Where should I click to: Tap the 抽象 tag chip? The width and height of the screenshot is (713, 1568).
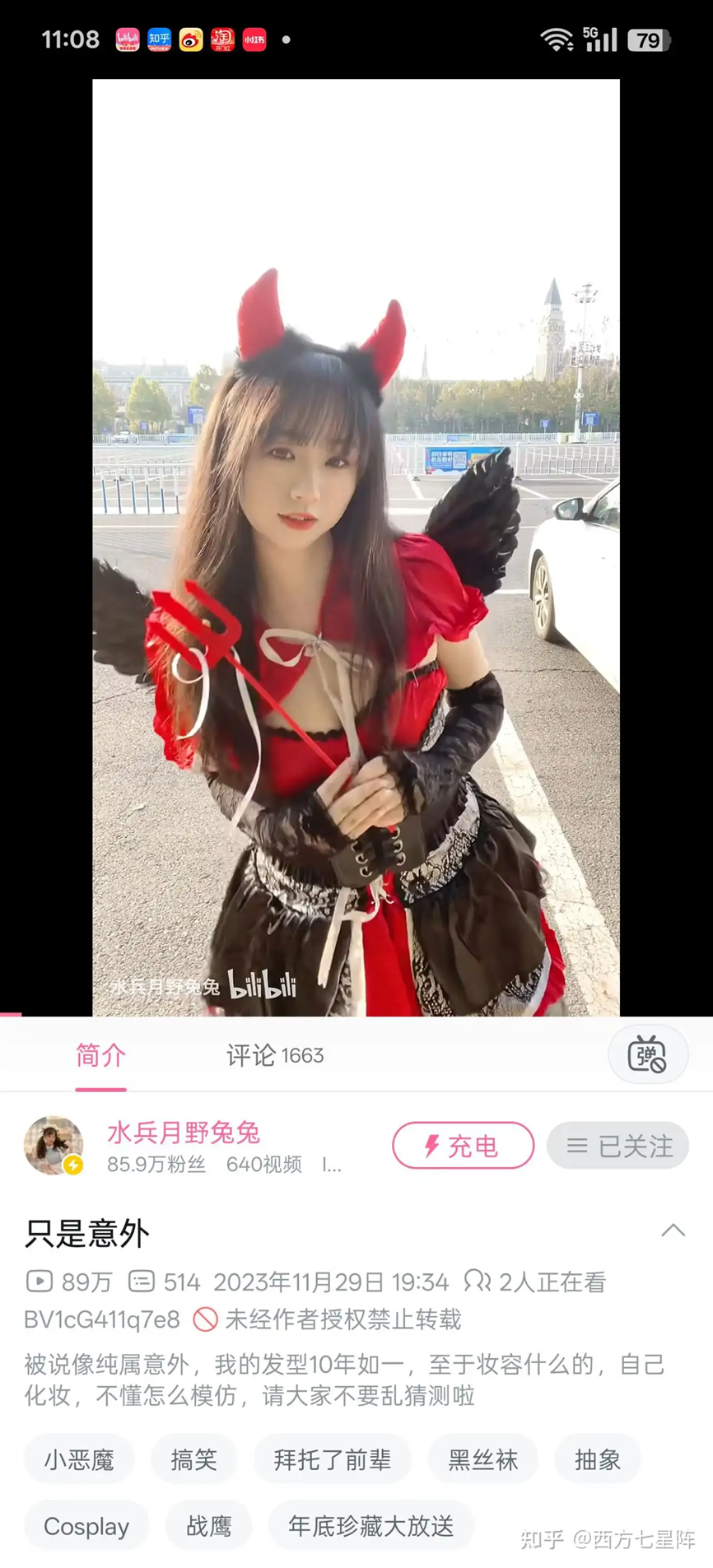[597, 1460]
